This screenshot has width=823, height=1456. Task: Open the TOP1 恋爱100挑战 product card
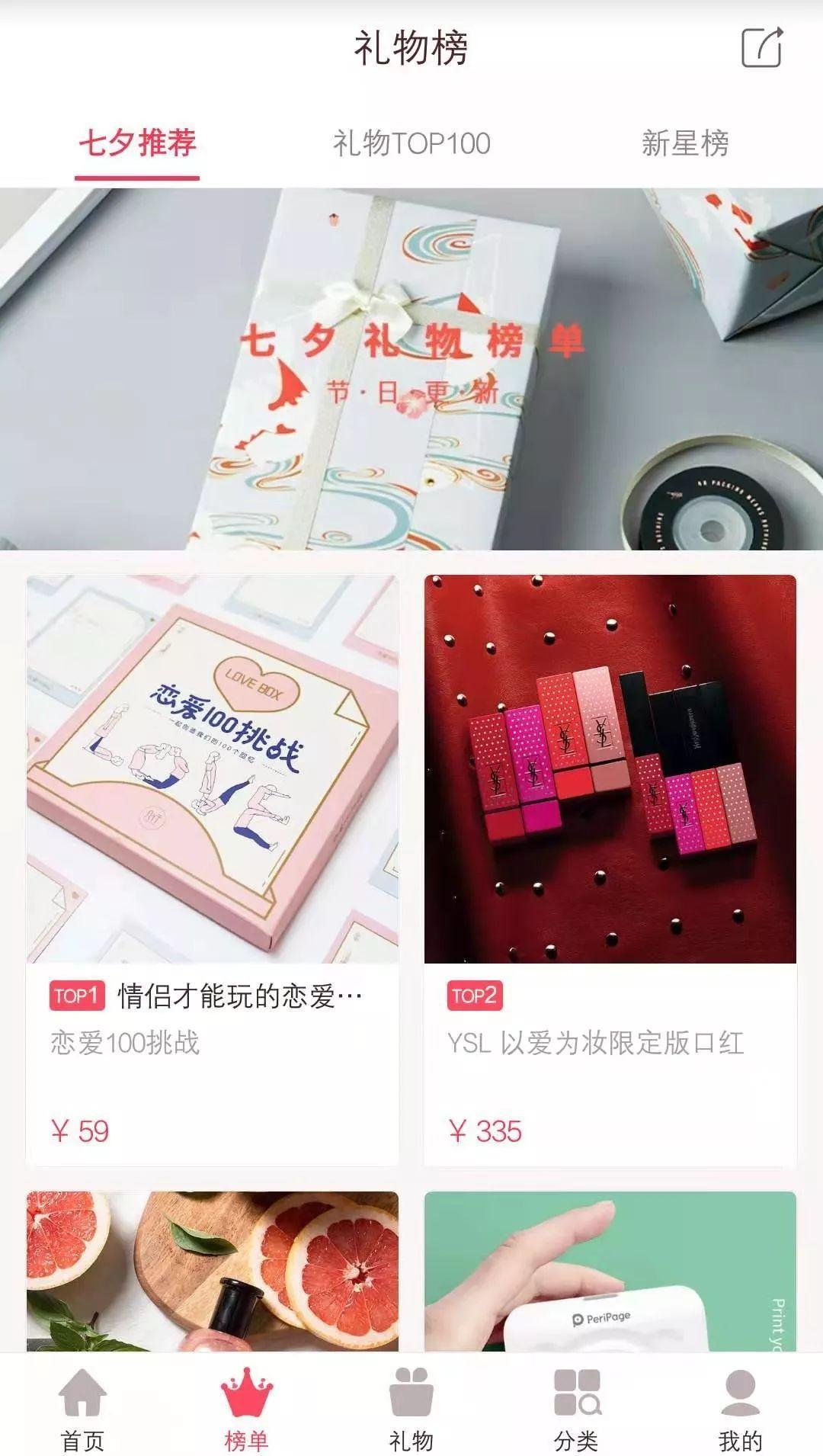coord(212,869)
